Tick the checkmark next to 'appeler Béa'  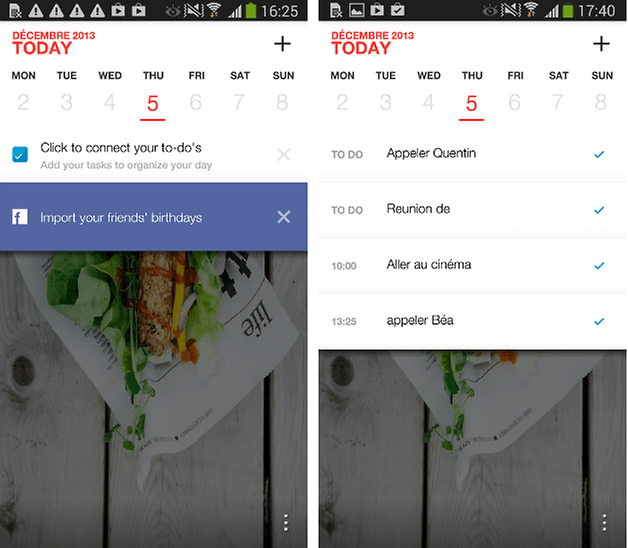click(x=599, y=322)
